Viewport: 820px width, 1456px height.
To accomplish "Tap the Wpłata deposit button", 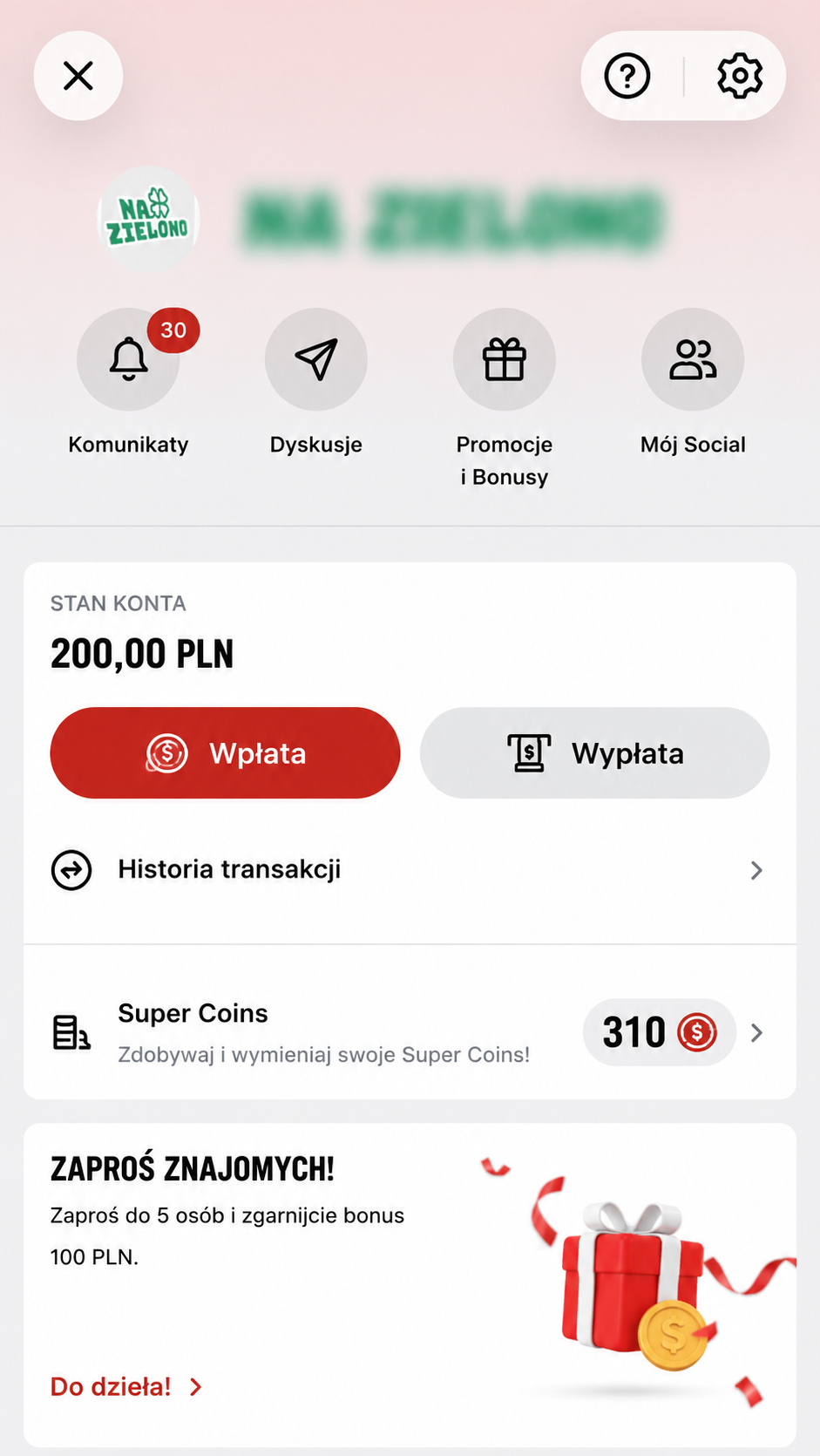I will (225, 752).
